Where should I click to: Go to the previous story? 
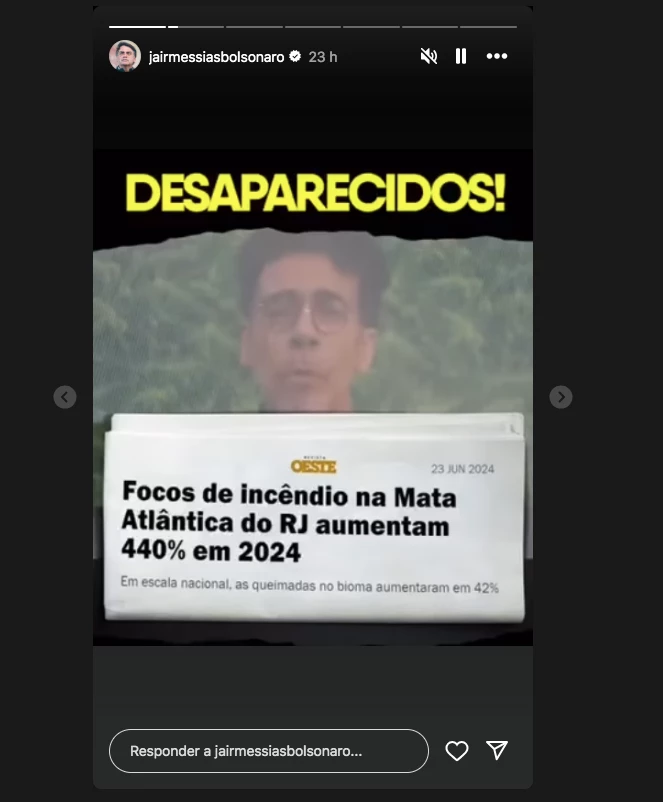[65, 397]
